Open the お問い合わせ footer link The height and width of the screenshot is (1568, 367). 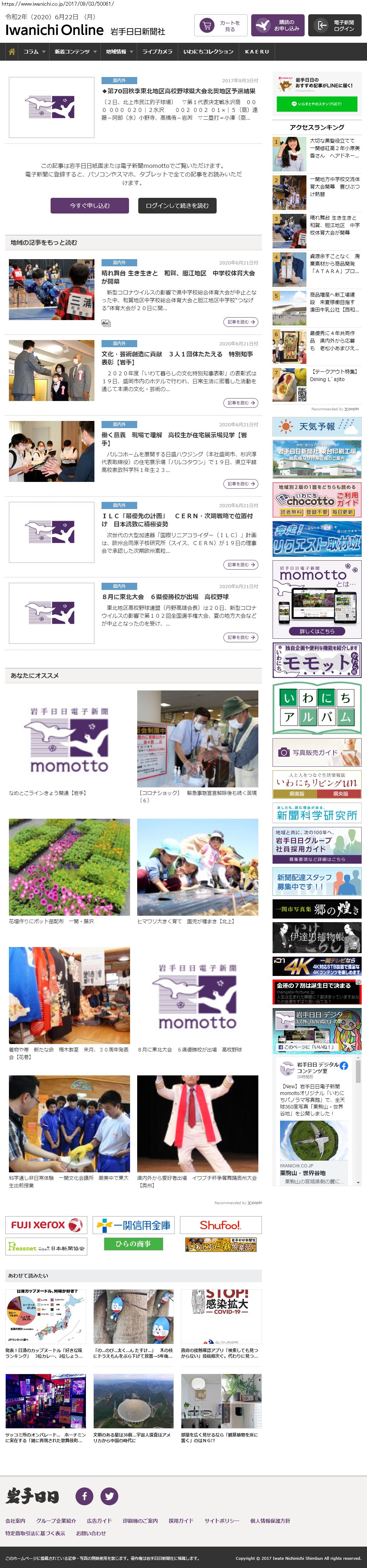click(91, 1533)
